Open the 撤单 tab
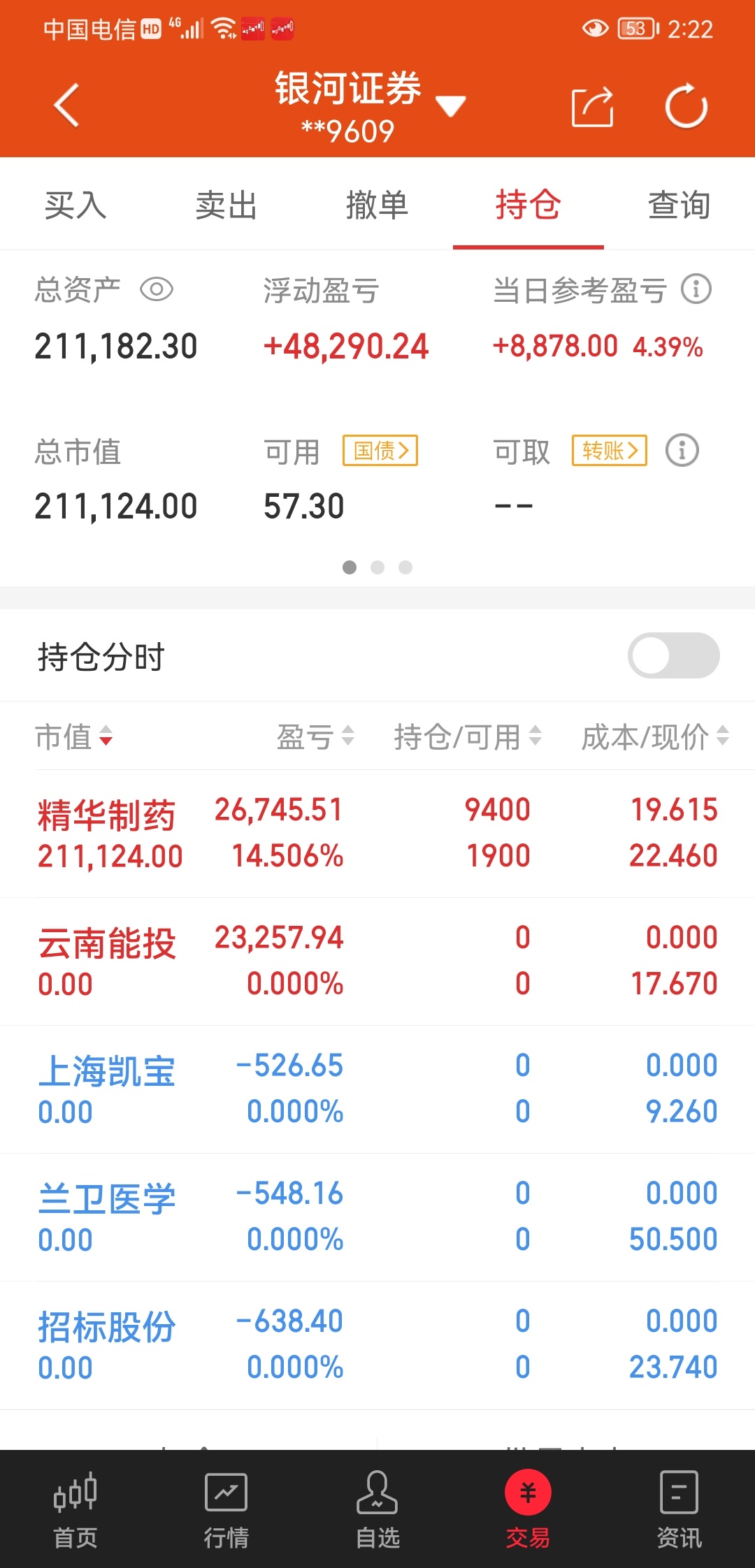 377,205
